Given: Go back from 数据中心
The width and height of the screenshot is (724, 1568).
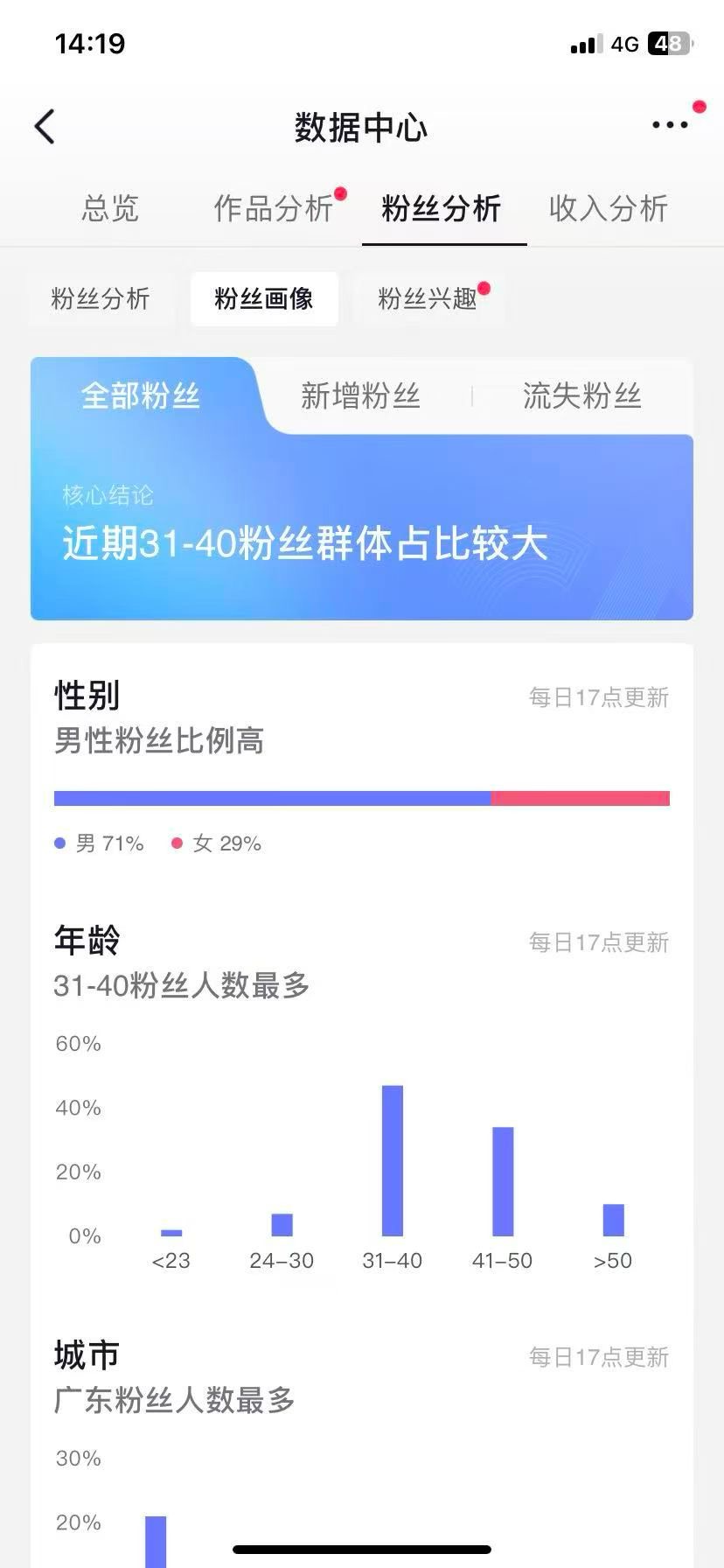Looking at the screenshot, I should tap(45, 127).
